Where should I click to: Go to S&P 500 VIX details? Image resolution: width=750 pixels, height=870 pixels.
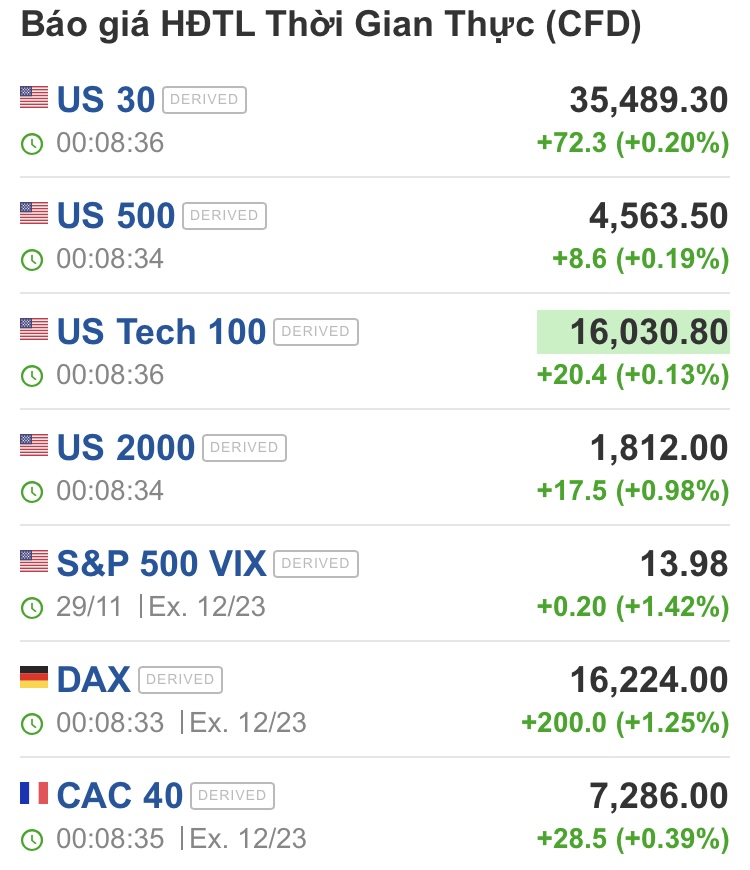(161, 564)
